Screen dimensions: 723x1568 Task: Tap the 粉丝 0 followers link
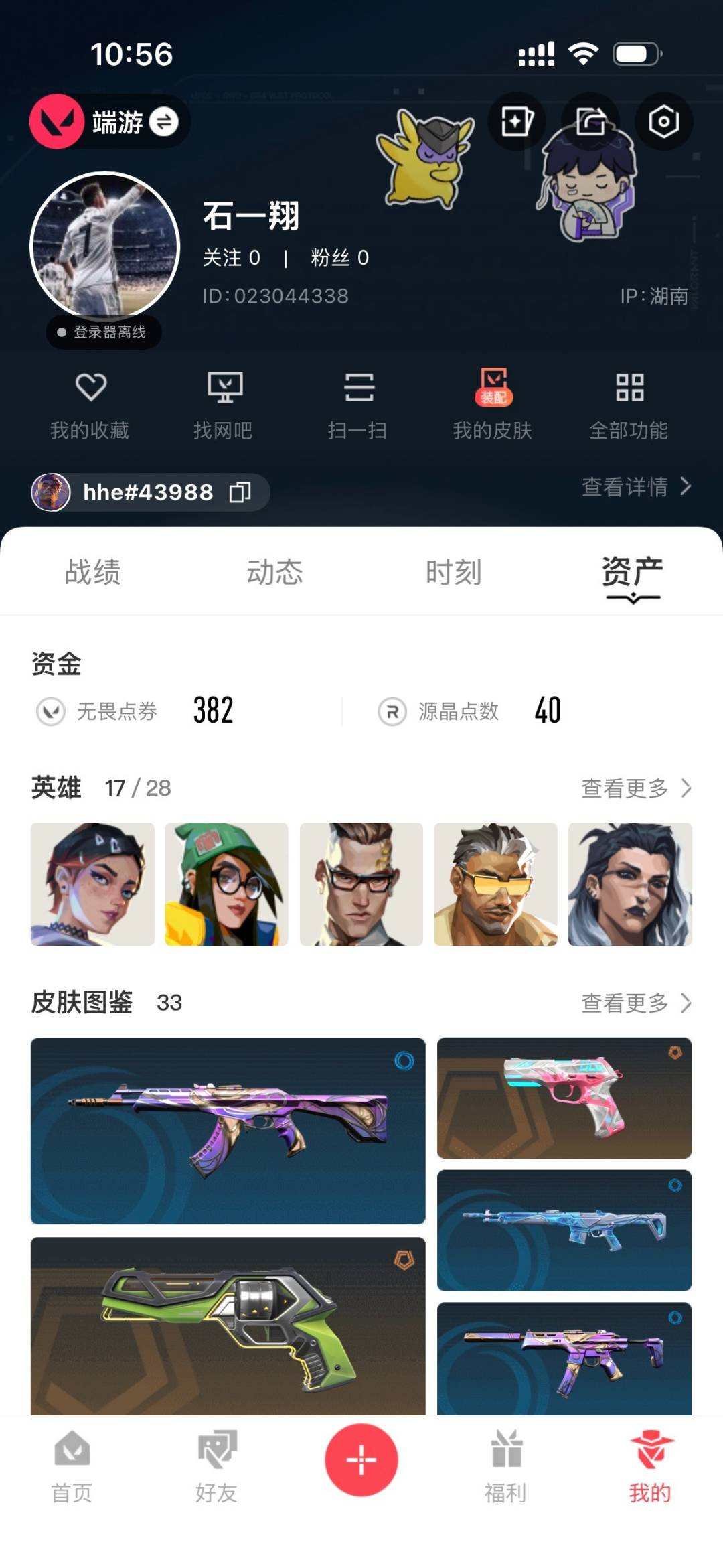click(338, 258)
